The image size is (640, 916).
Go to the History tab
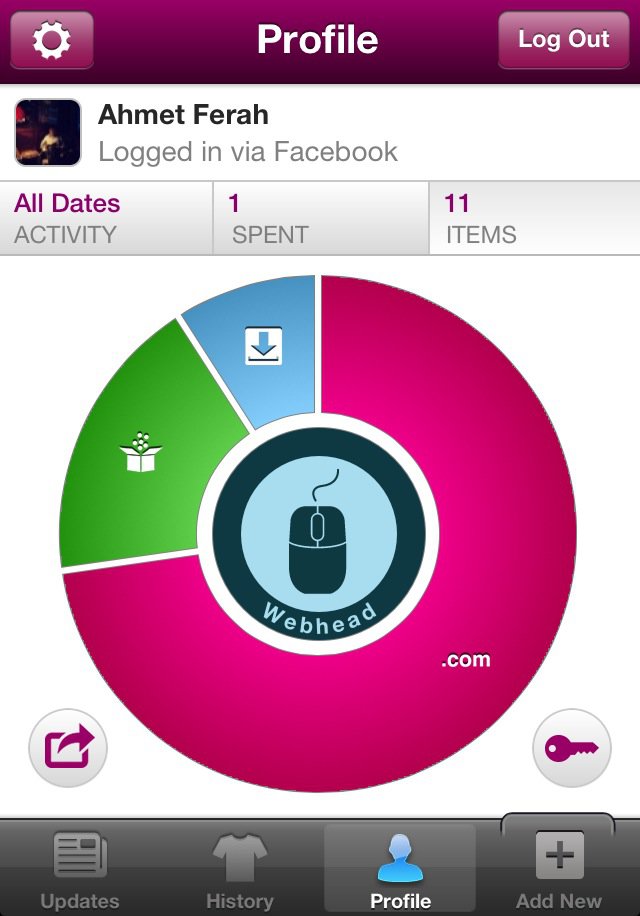[240, 870]
